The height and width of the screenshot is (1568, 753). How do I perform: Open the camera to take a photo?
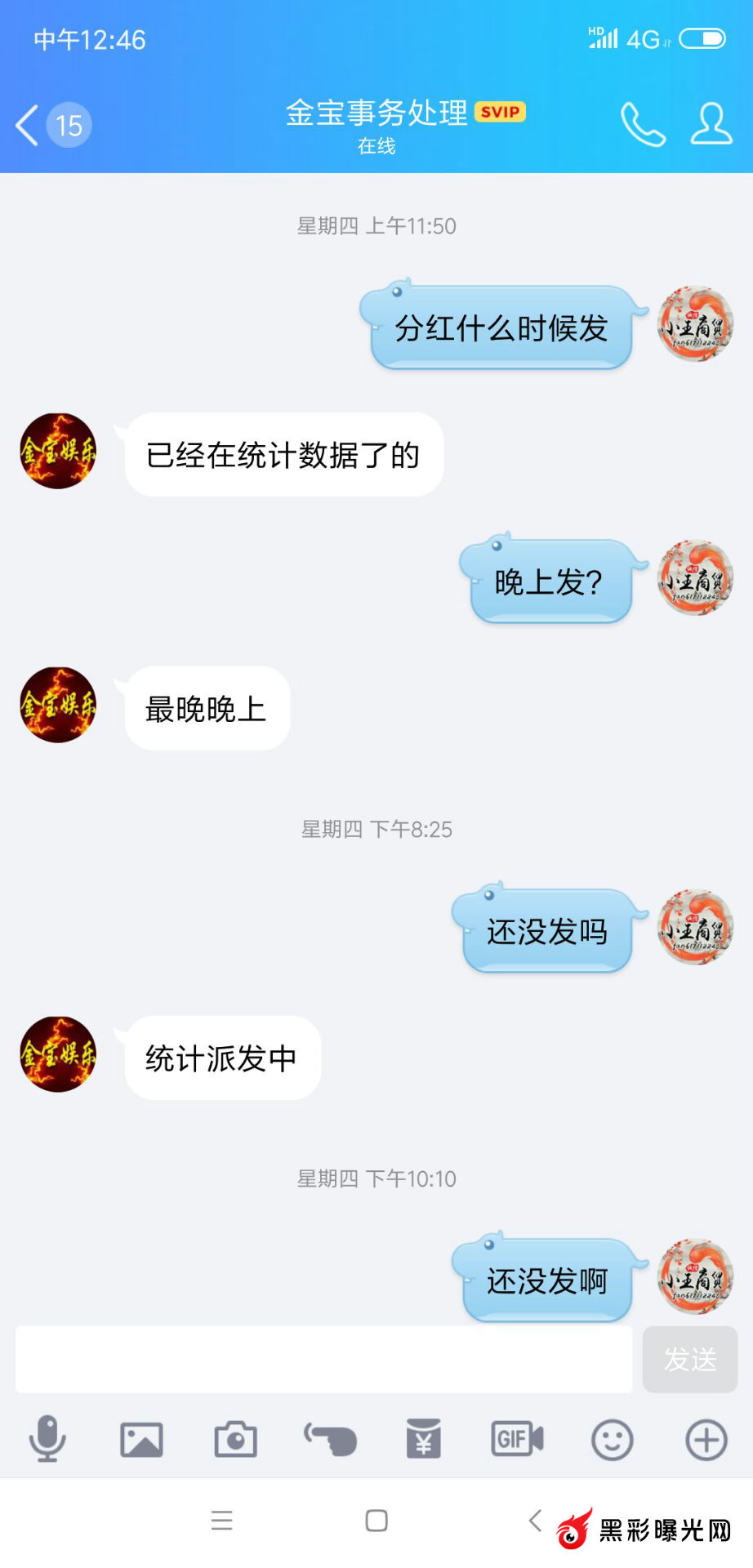[x=235, y=1439]
